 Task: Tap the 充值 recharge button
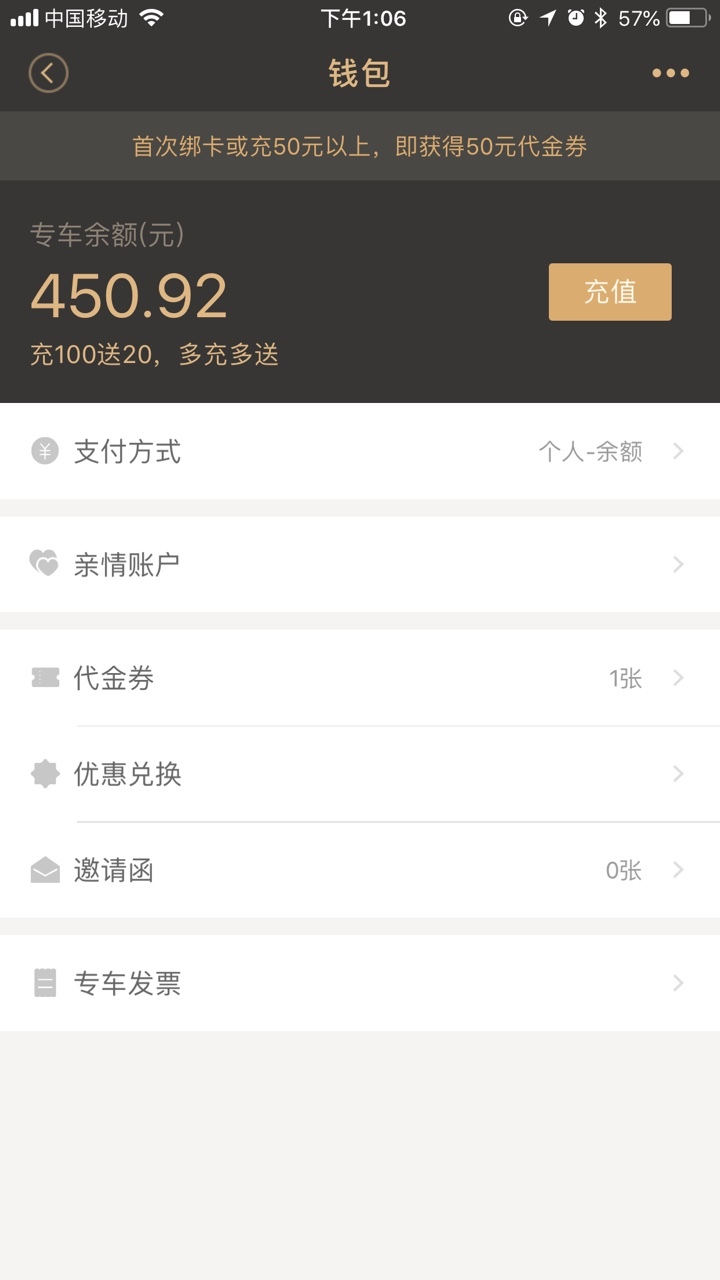(610, 292)
